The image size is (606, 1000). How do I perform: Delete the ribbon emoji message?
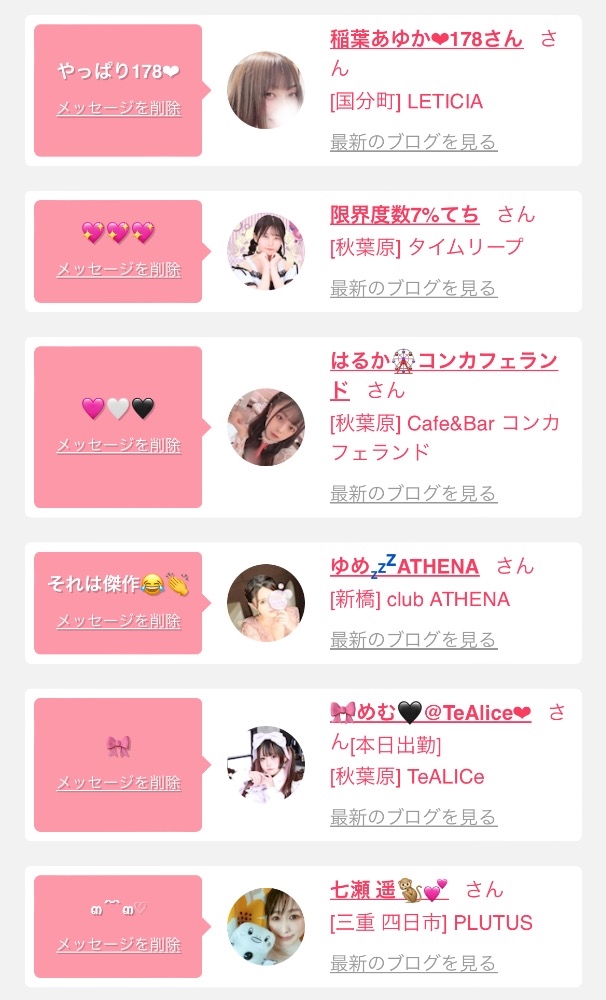[x=119, y=783]
